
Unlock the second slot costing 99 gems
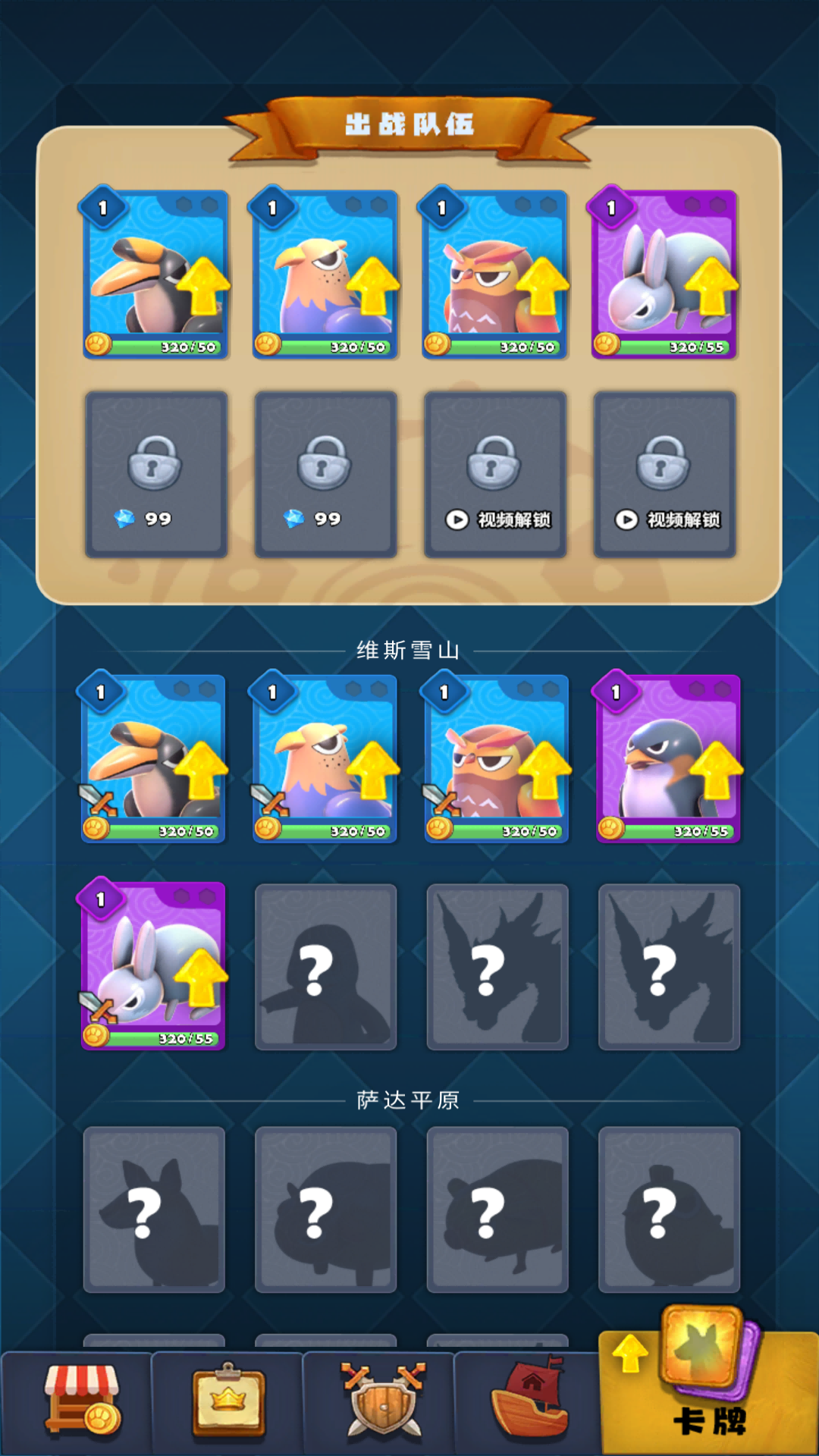[325, 475]
